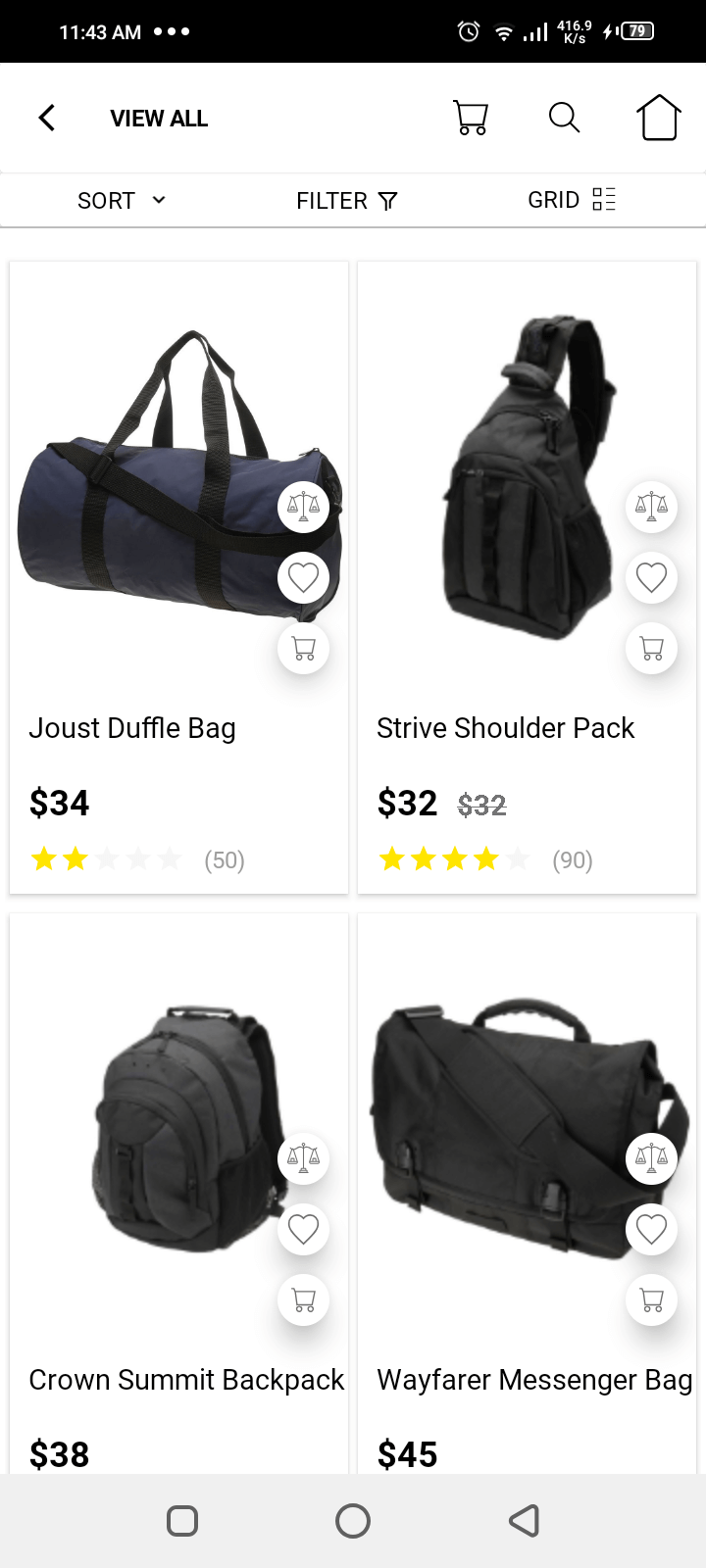Compare the Strive Shoulder Pack
The image size is (706, 1568).
[651, 507]
